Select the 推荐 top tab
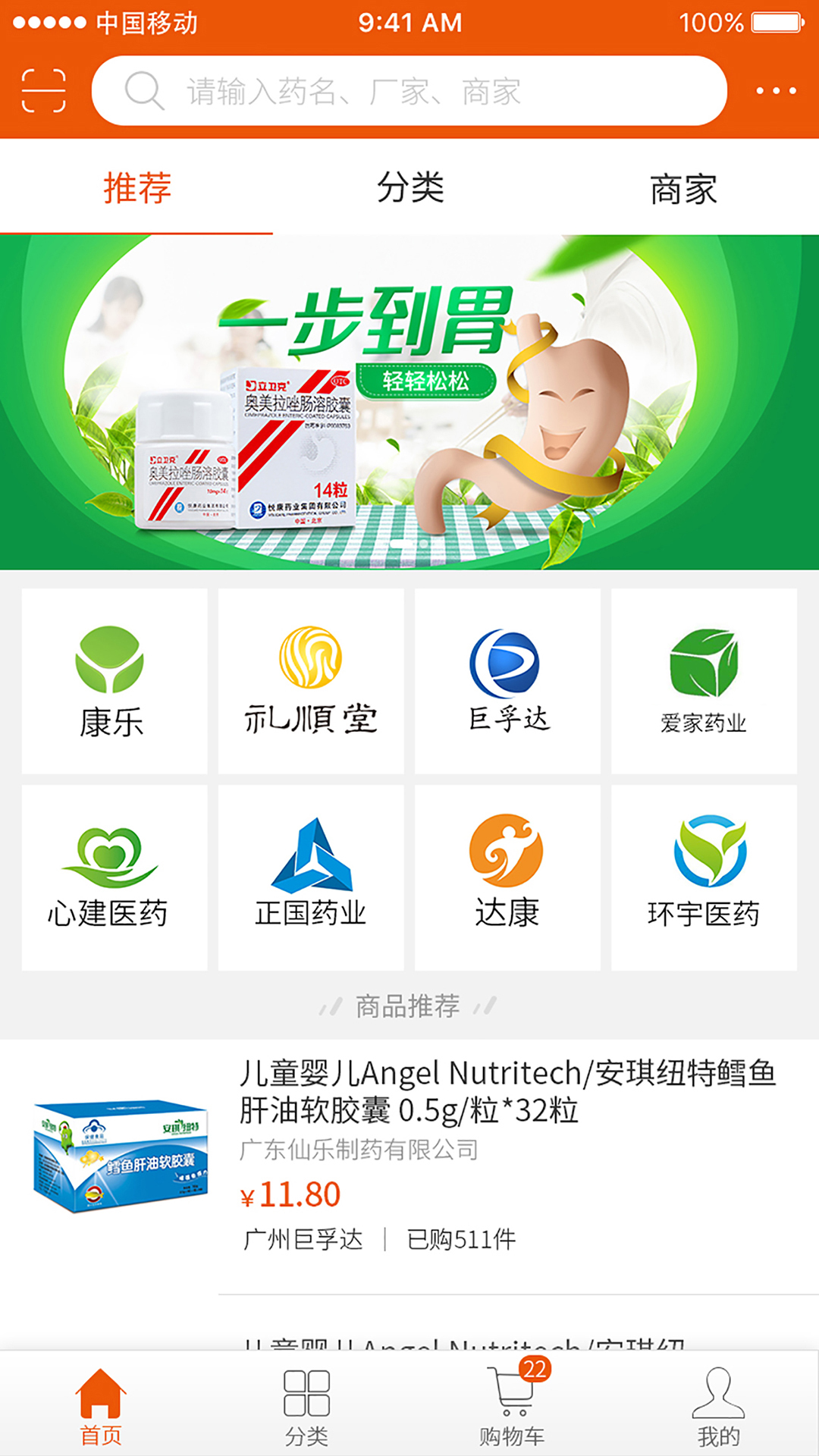Viewport: 819px width, 1456px height. coord(136,187)
